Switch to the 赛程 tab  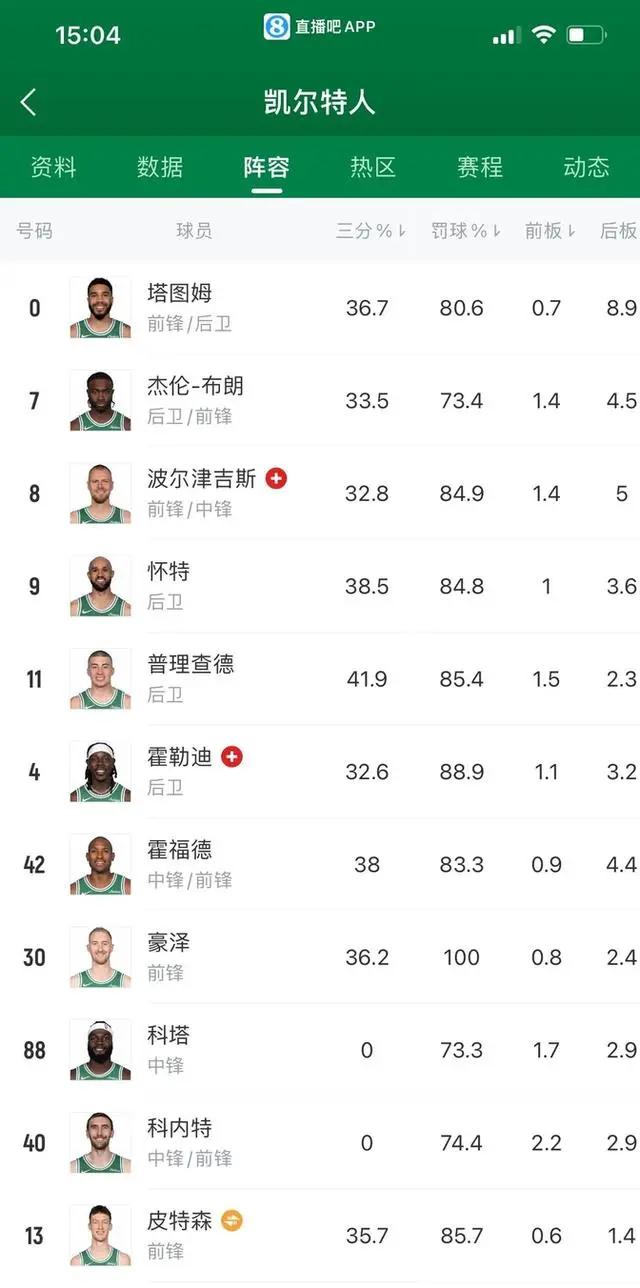[480, 167]
